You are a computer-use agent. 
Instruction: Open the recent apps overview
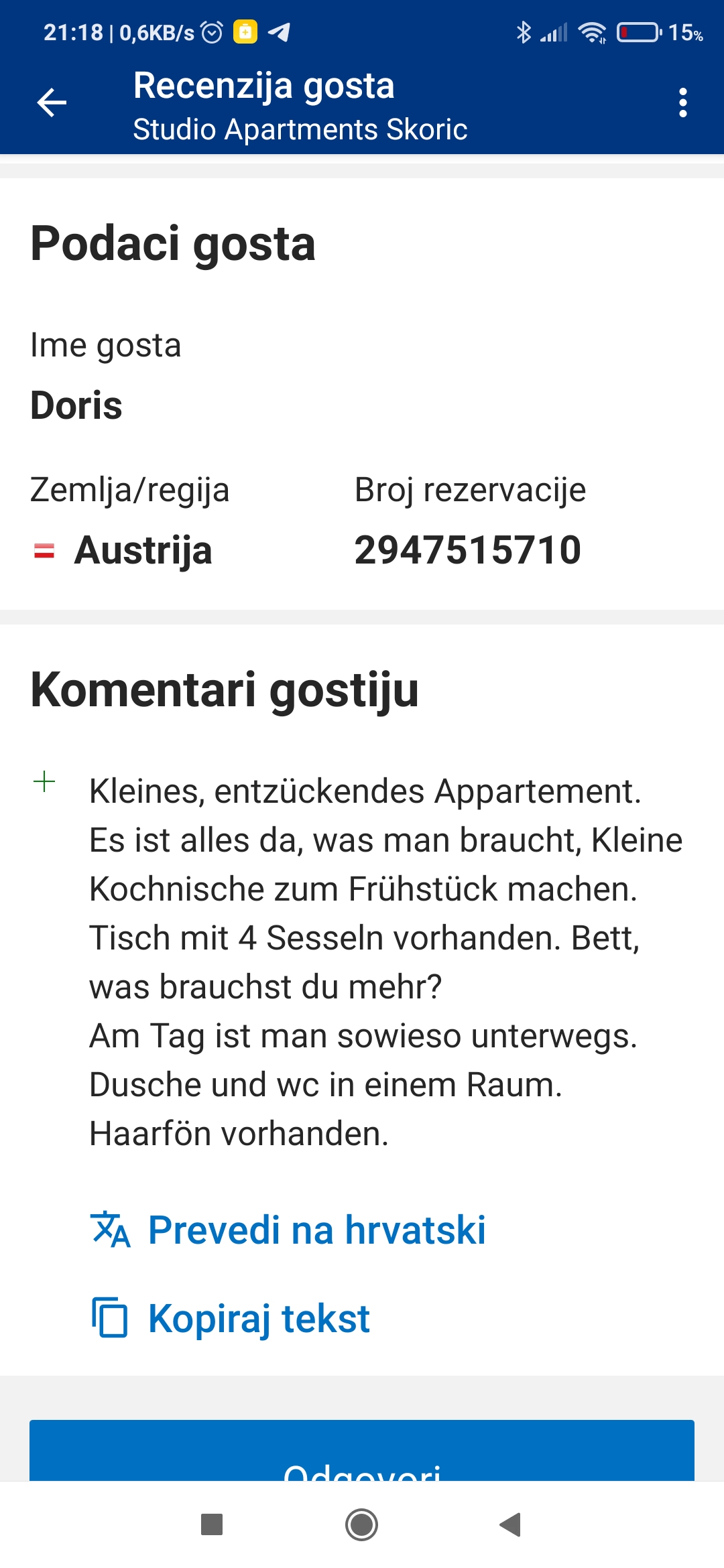pyautogui.click(x=212, y=1525)
